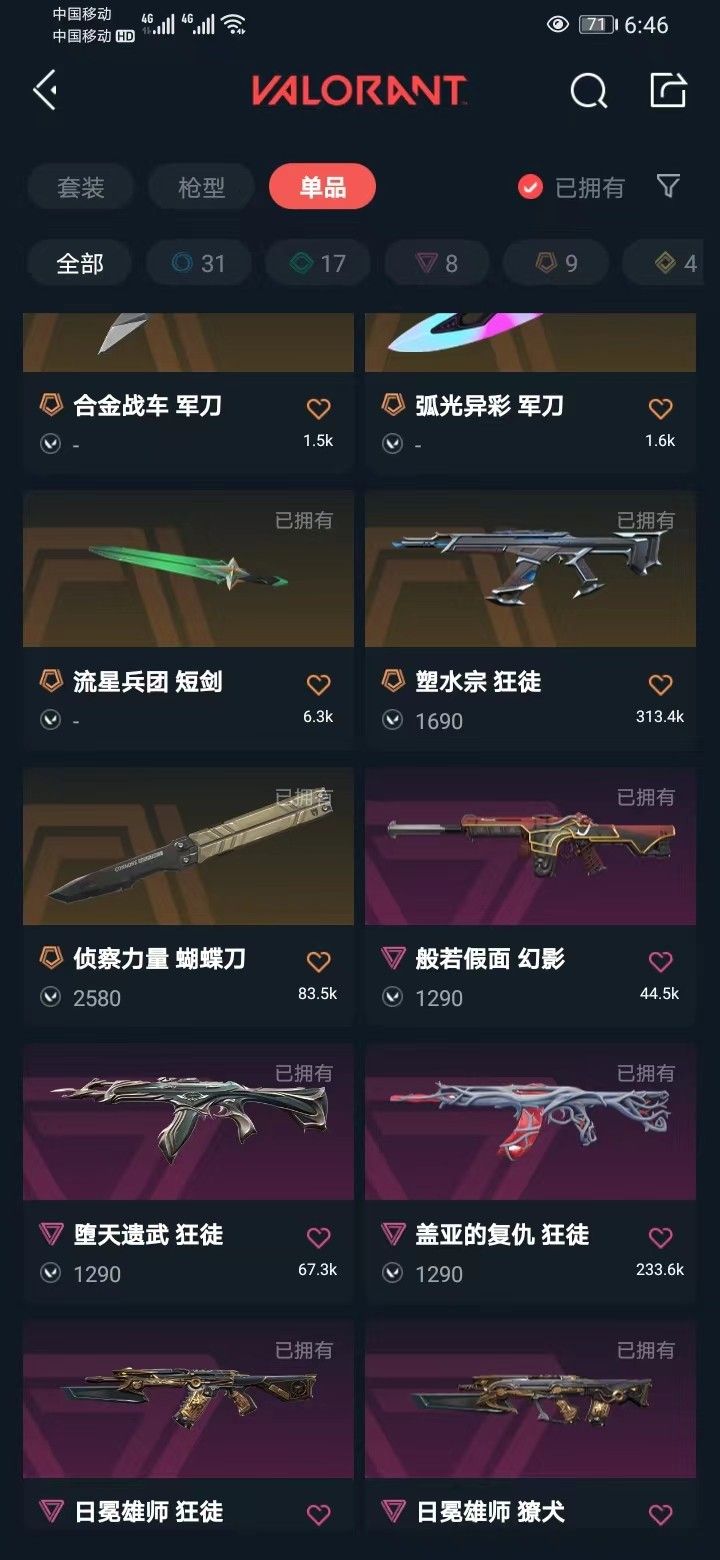Select the gold rarity filter showing 4
This screenshot has height=1560, width=720.
671,263
